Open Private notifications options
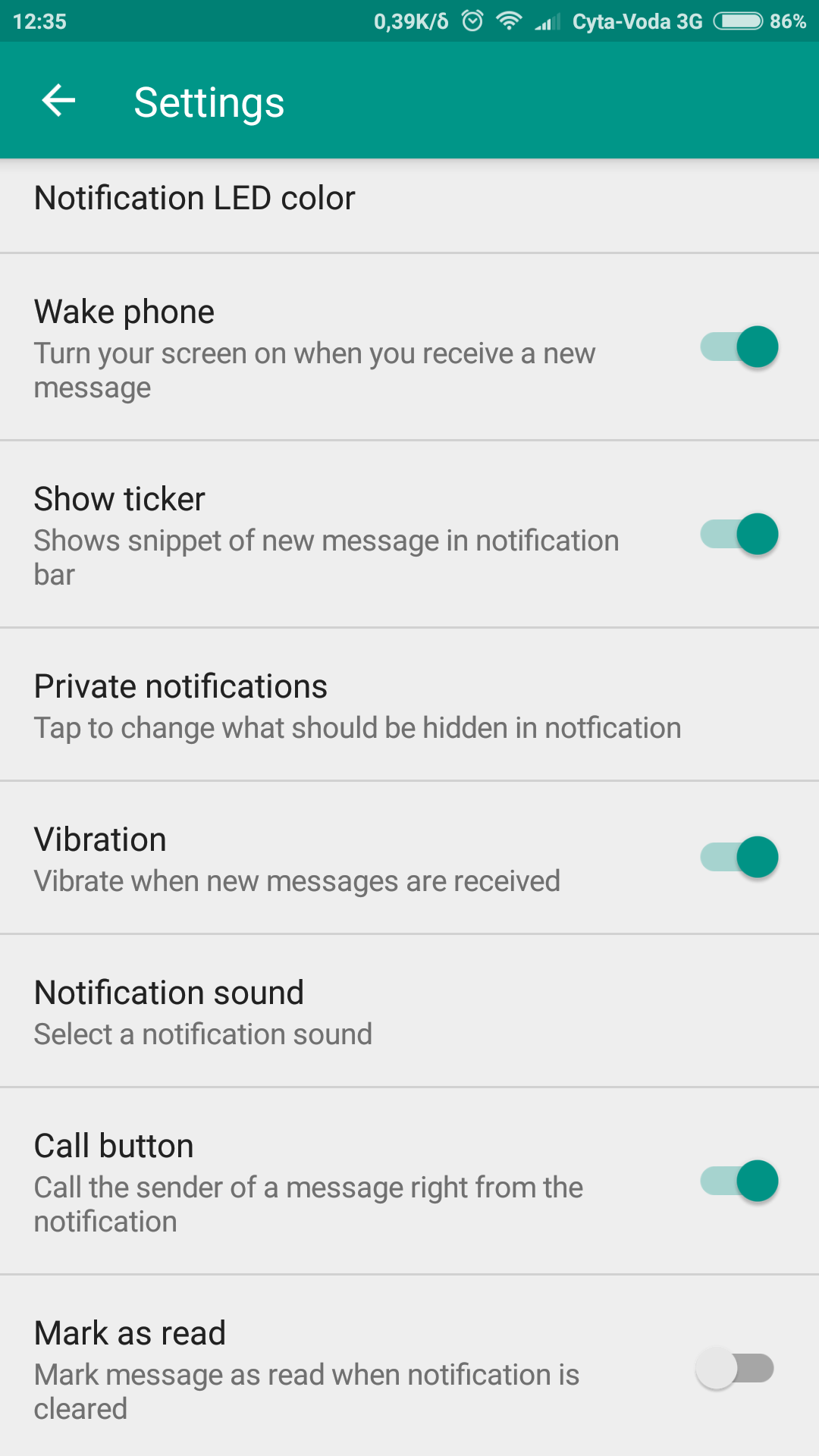 [x=409, y=705]
